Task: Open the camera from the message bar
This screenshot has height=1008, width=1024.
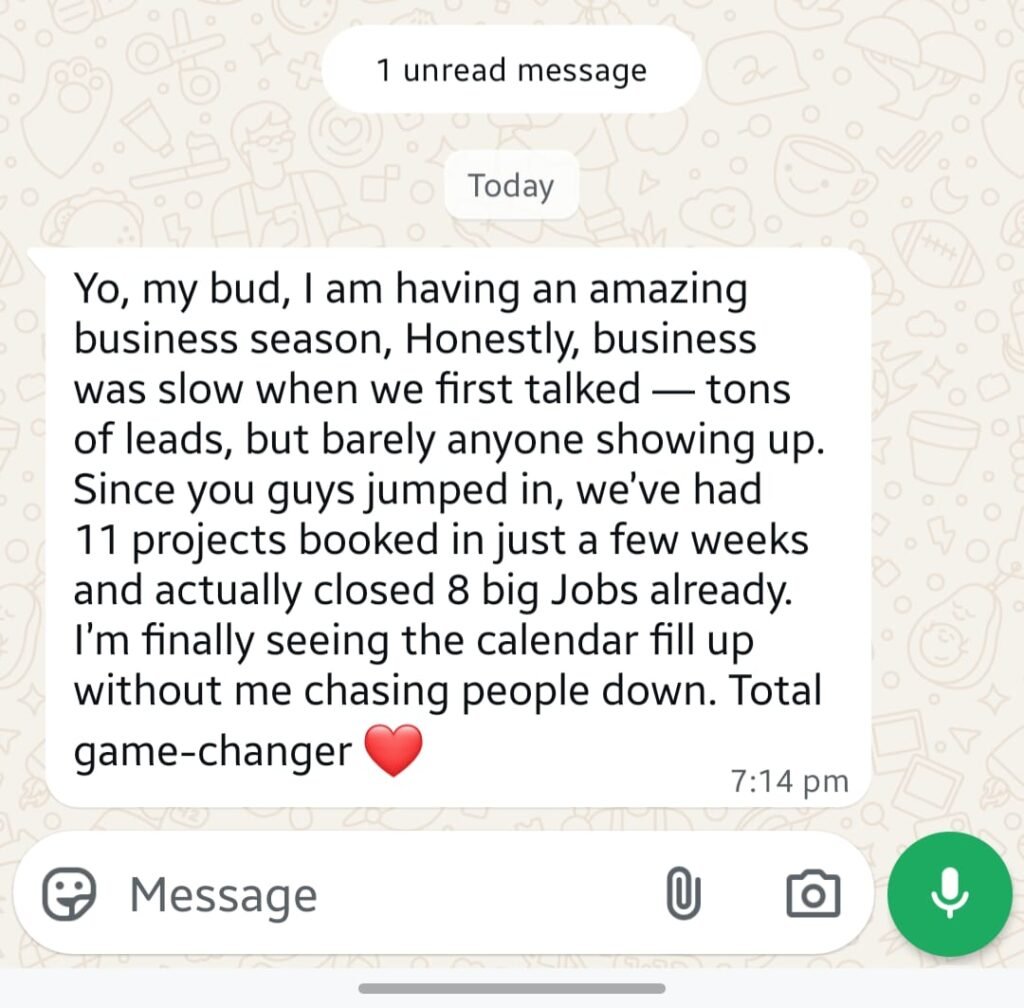Action: (813, 894)
